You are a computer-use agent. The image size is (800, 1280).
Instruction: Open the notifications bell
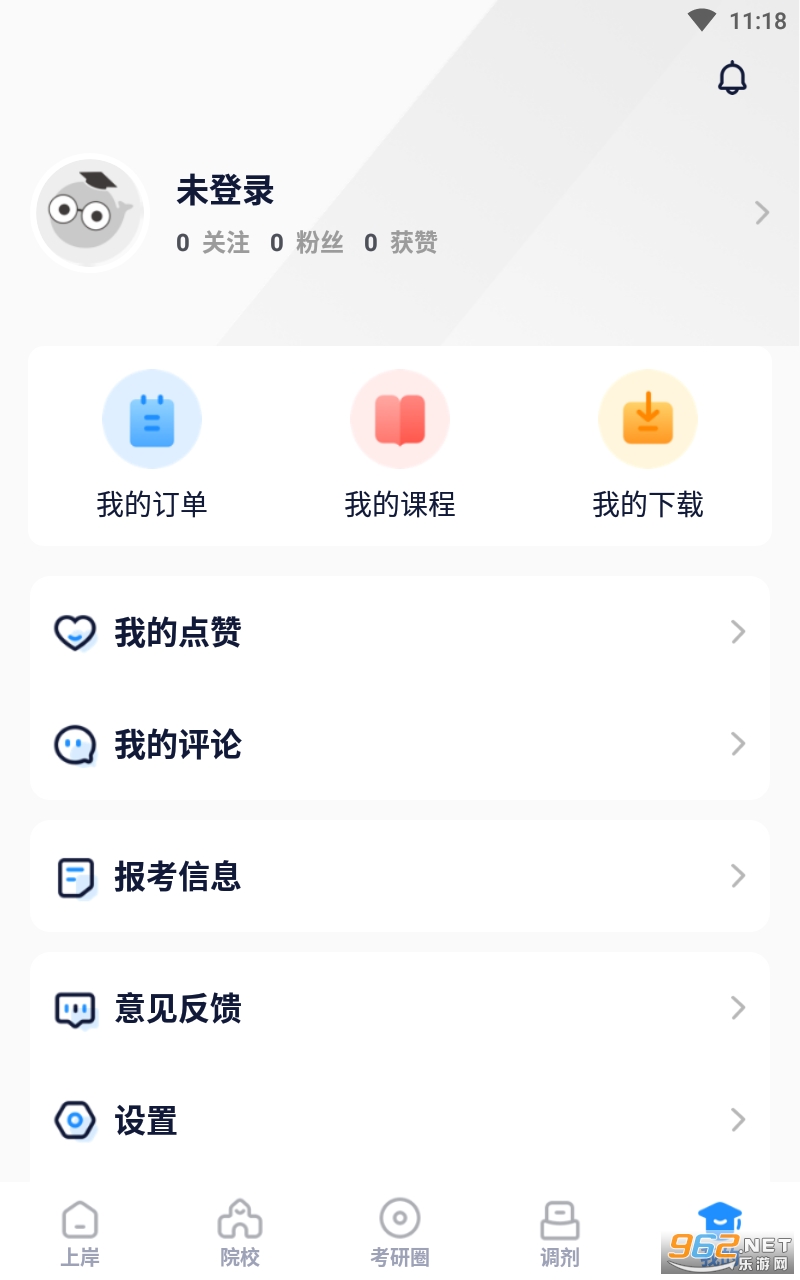[732, 78]
